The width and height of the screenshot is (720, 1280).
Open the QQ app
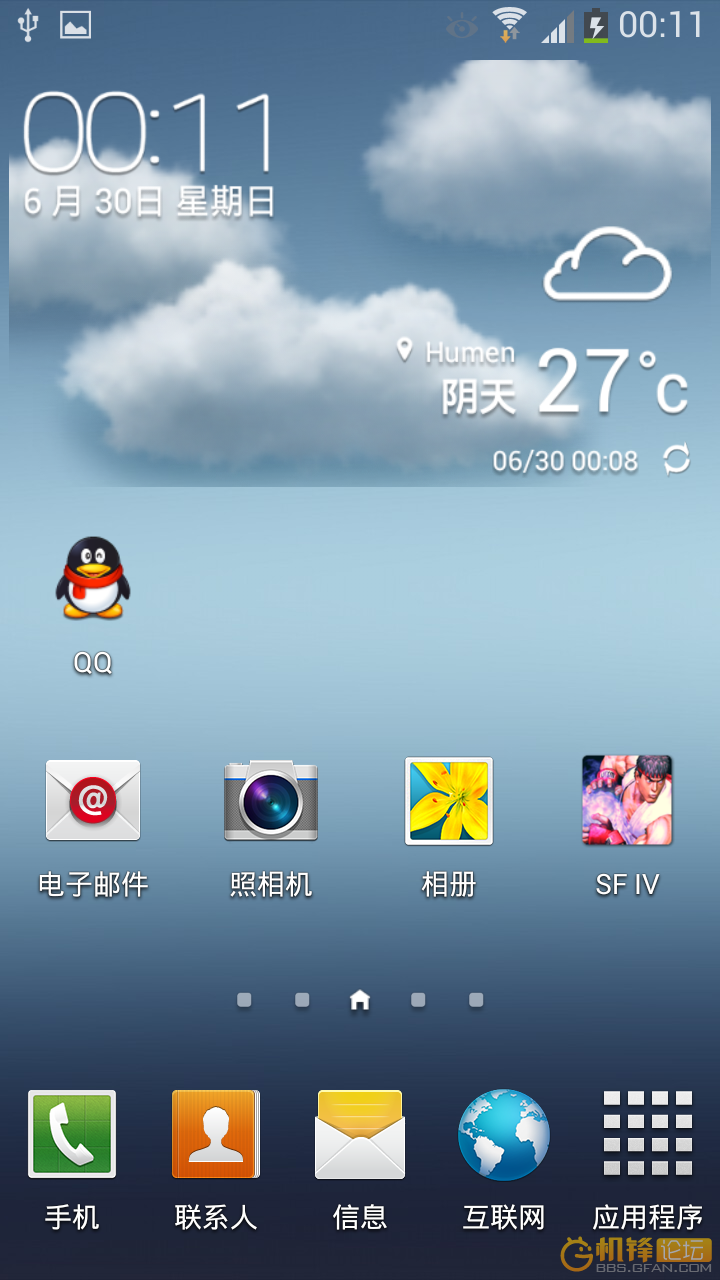(93, 580)
